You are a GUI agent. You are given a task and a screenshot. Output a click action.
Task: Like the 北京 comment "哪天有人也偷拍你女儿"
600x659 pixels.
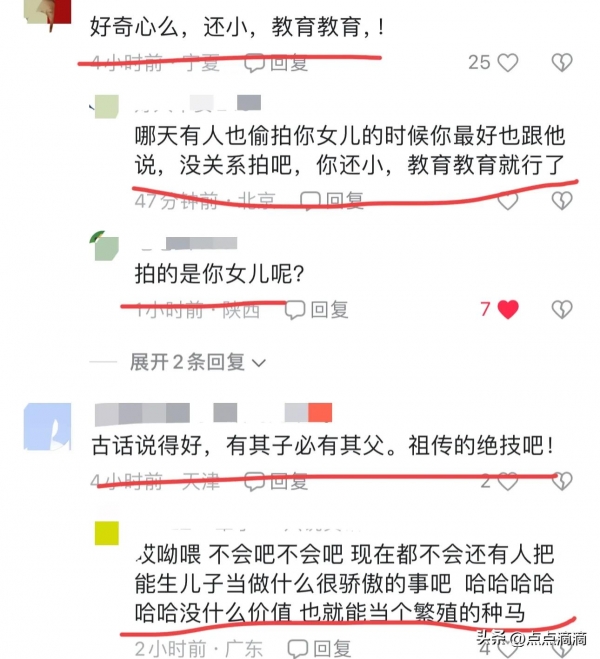coord(509,200)
